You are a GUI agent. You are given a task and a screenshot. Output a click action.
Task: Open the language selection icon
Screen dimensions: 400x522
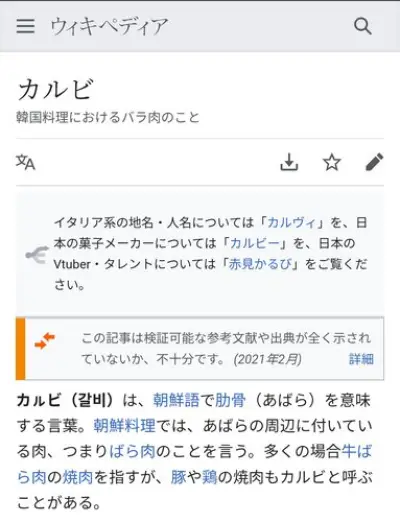[26, 162]
